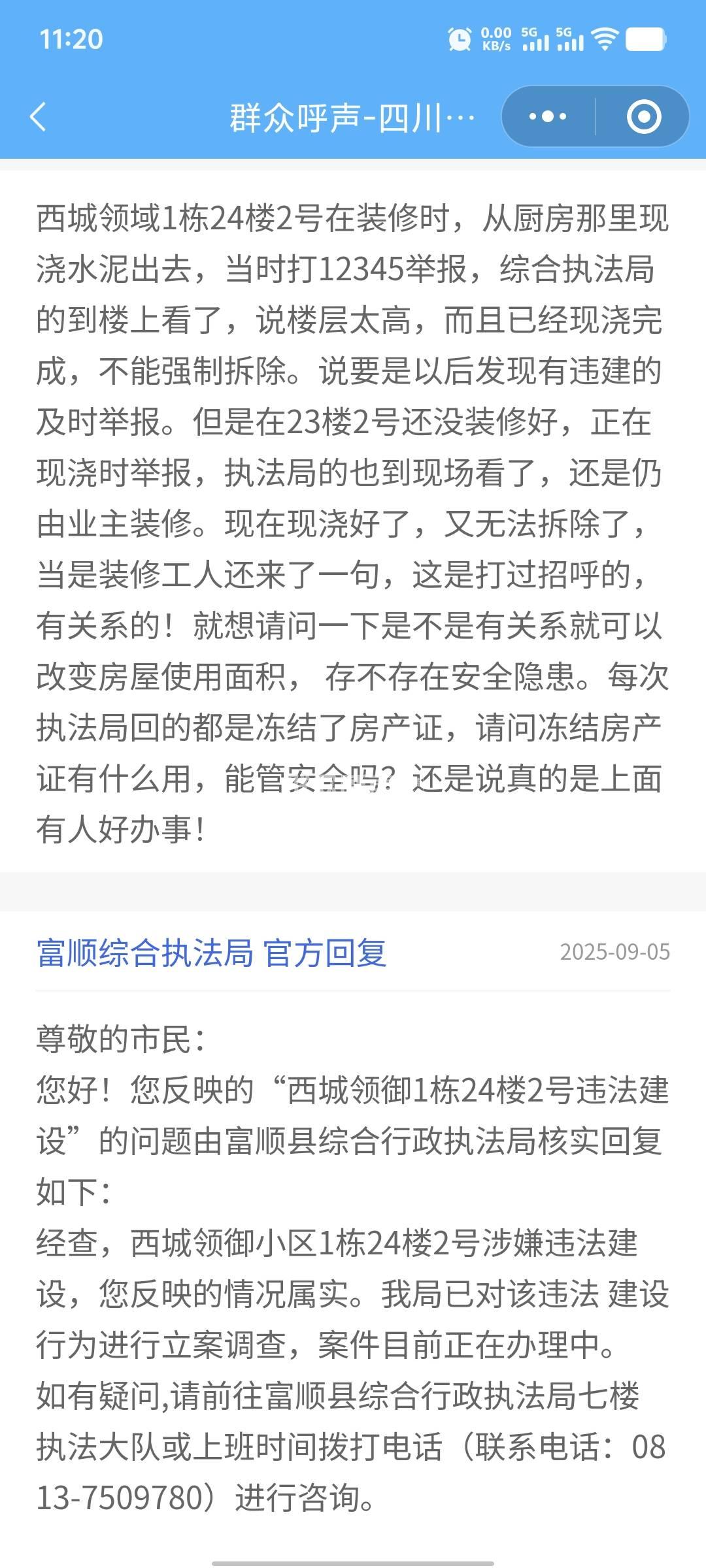Close the mini program with the circle button
Screen dimensions: 706x1568
pyautogui.click(x=644, y=117)
